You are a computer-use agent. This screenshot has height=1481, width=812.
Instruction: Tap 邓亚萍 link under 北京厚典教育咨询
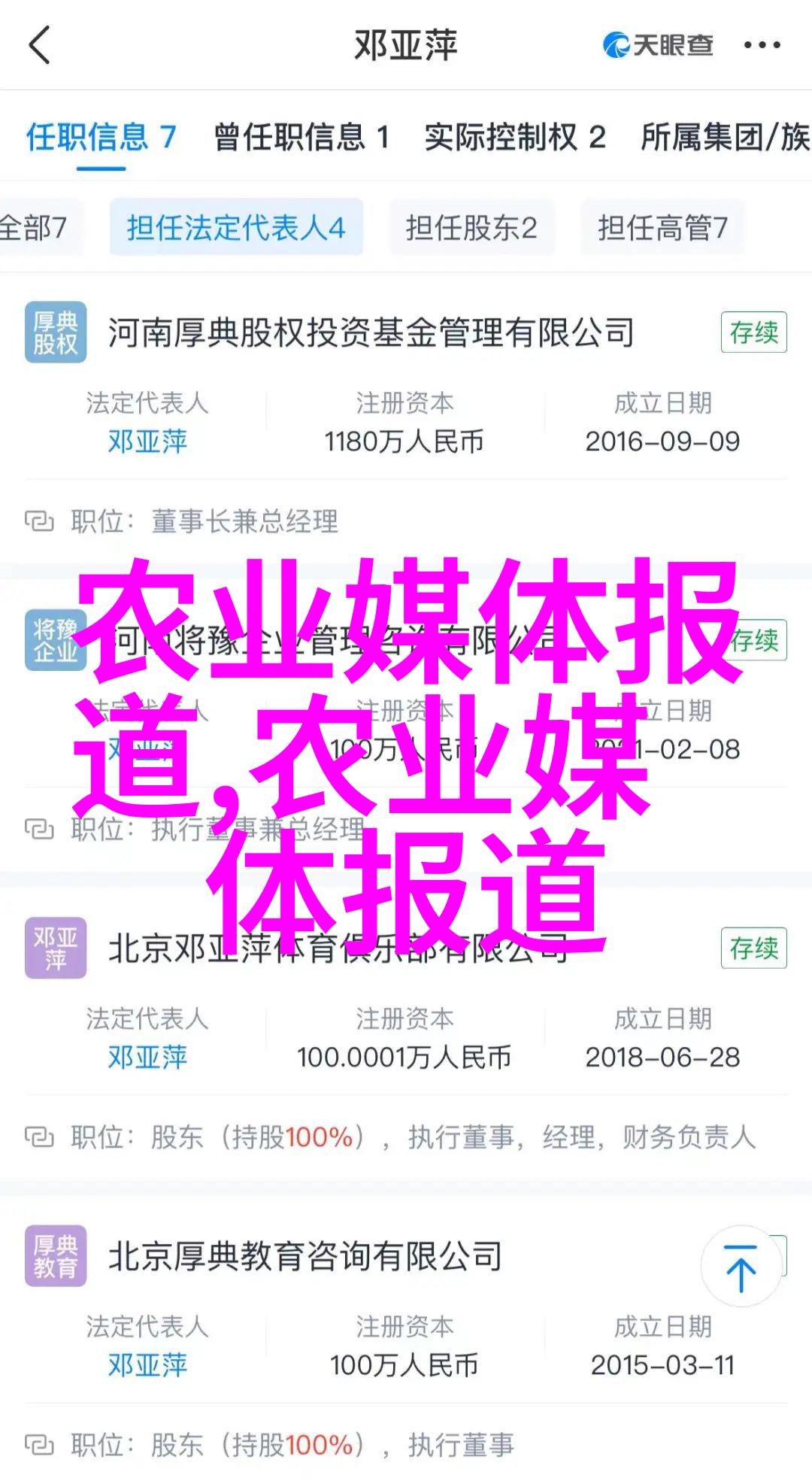click(x=147, y=1365)
